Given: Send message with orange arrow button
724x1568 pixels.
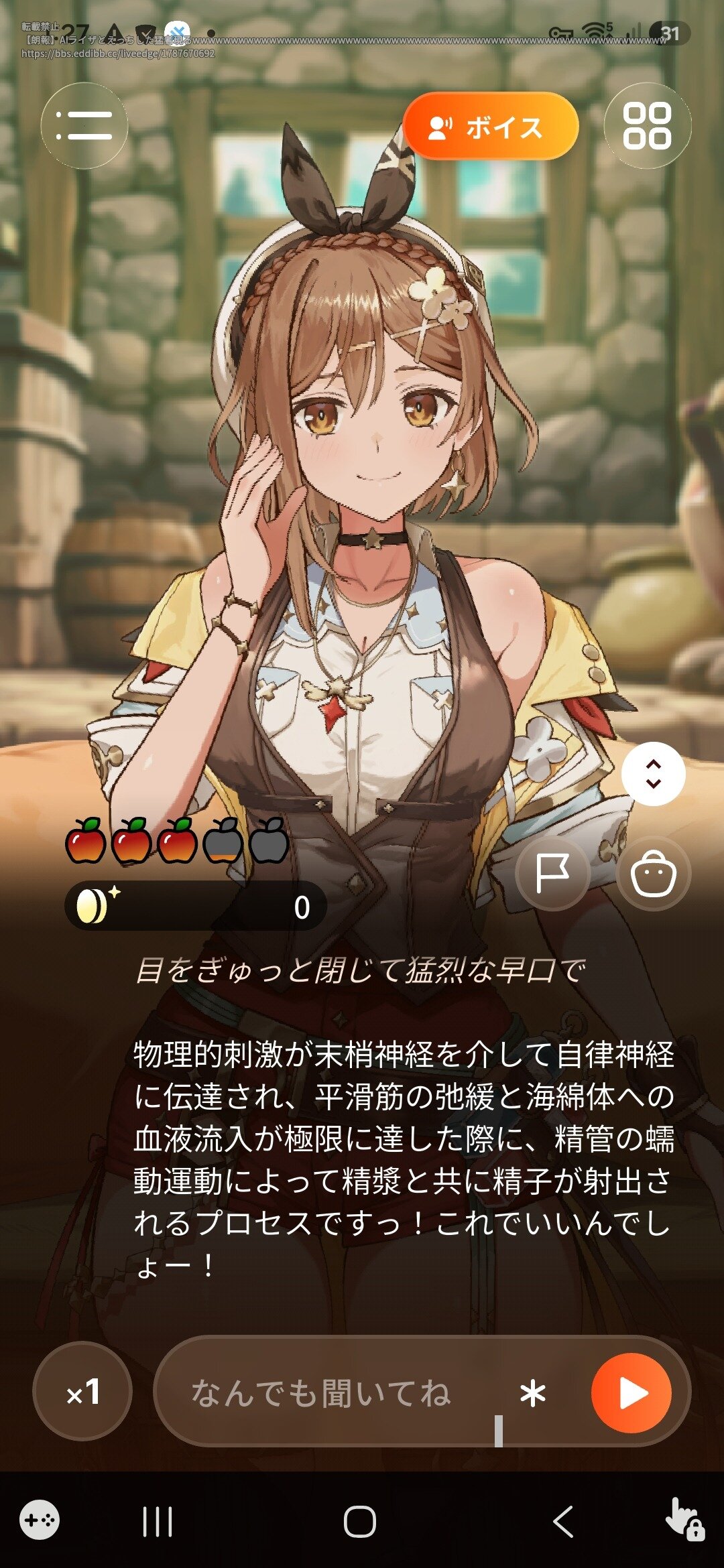Looking at the screenshot, I should [x=631, y=1393].
